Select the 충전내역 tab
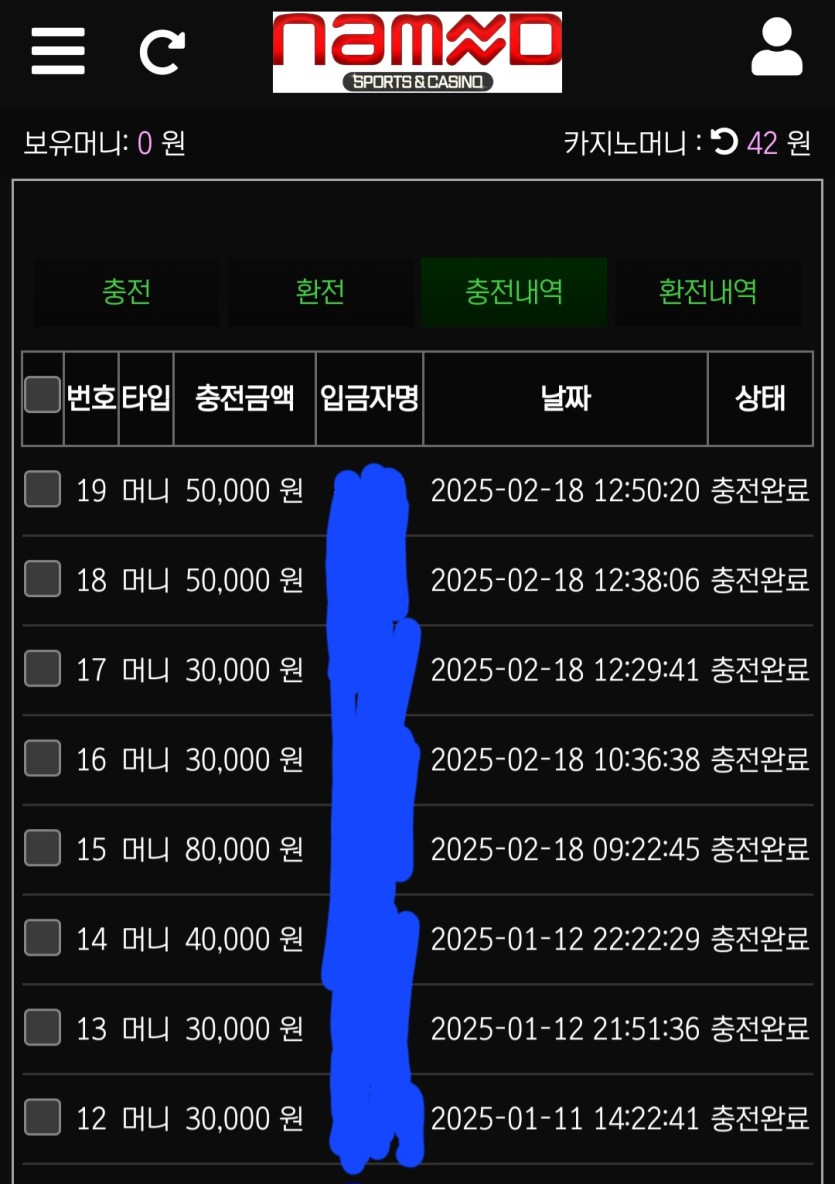835x1184 pixels. tap(514, 292)
